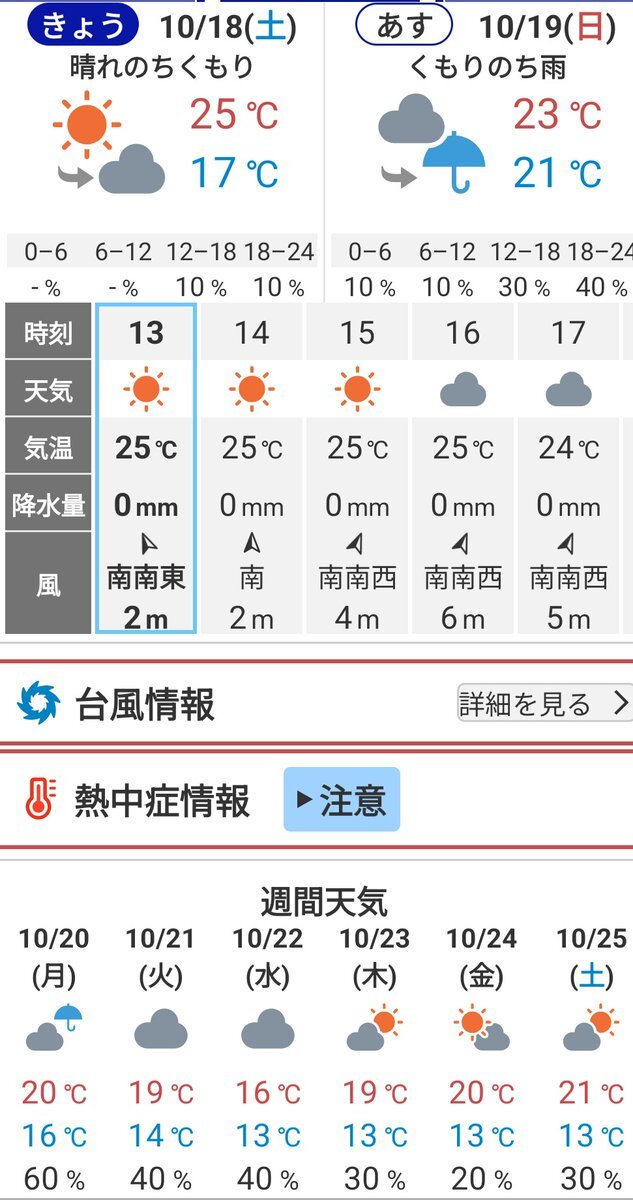Select the 14 o'clock hourly column
This screenshot has height=1200, width=633.
click(251, 468)
